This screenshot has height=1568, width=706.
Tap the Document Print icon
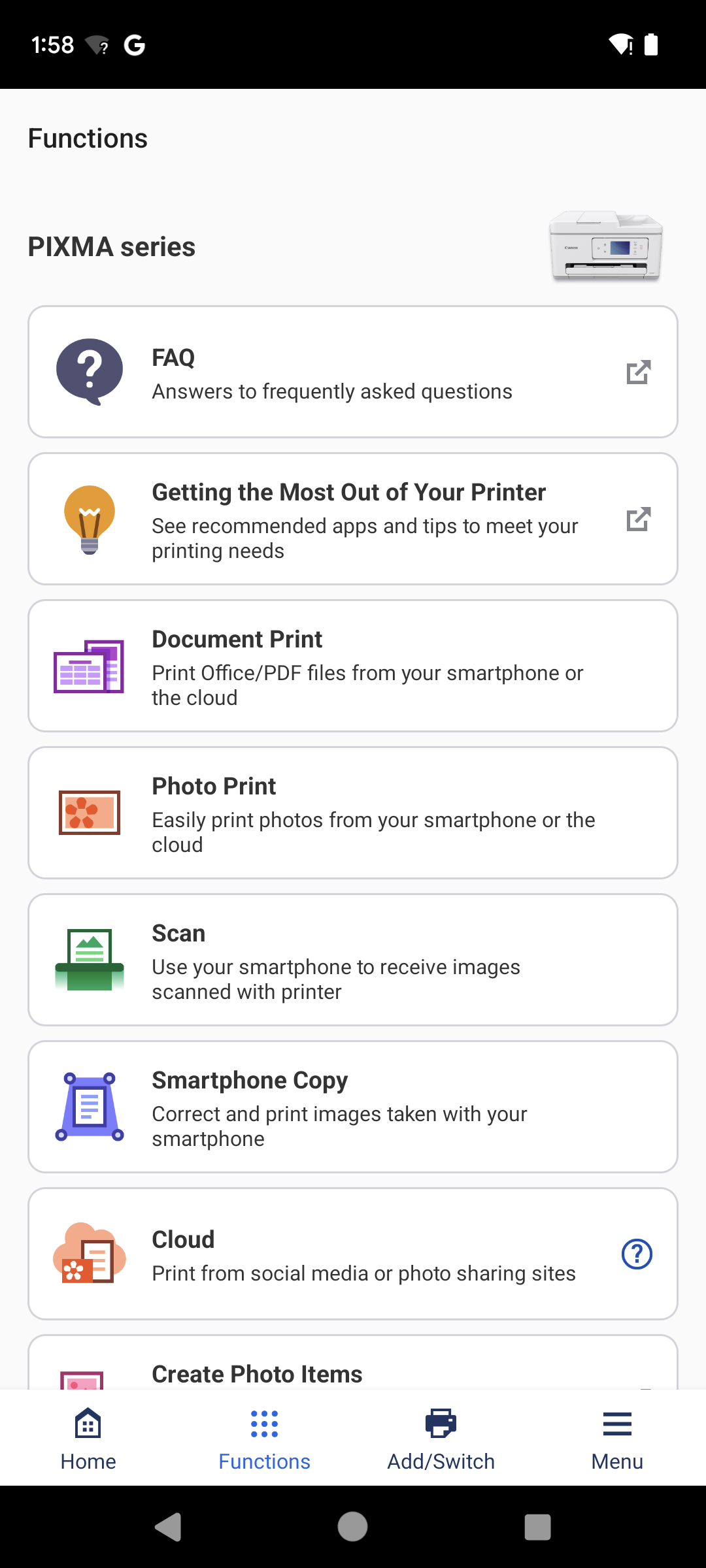[x=88, y=668]
